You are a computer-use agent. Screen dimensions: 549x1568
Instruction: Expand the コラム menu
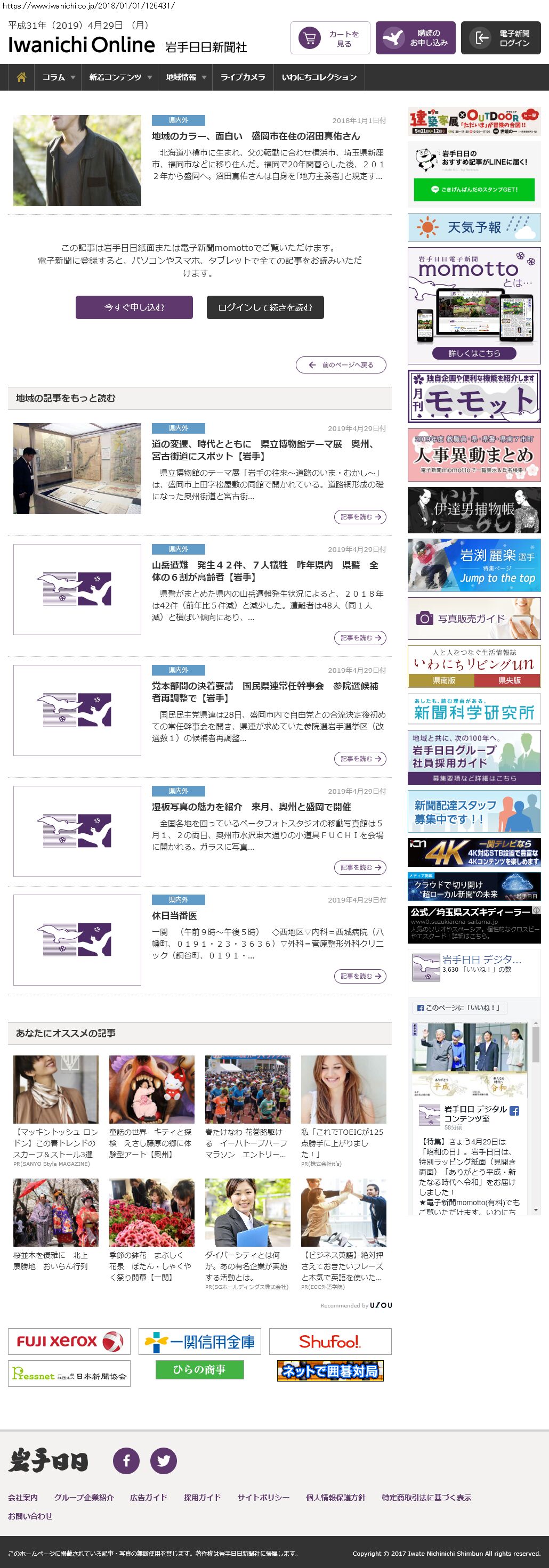[59, 77]
